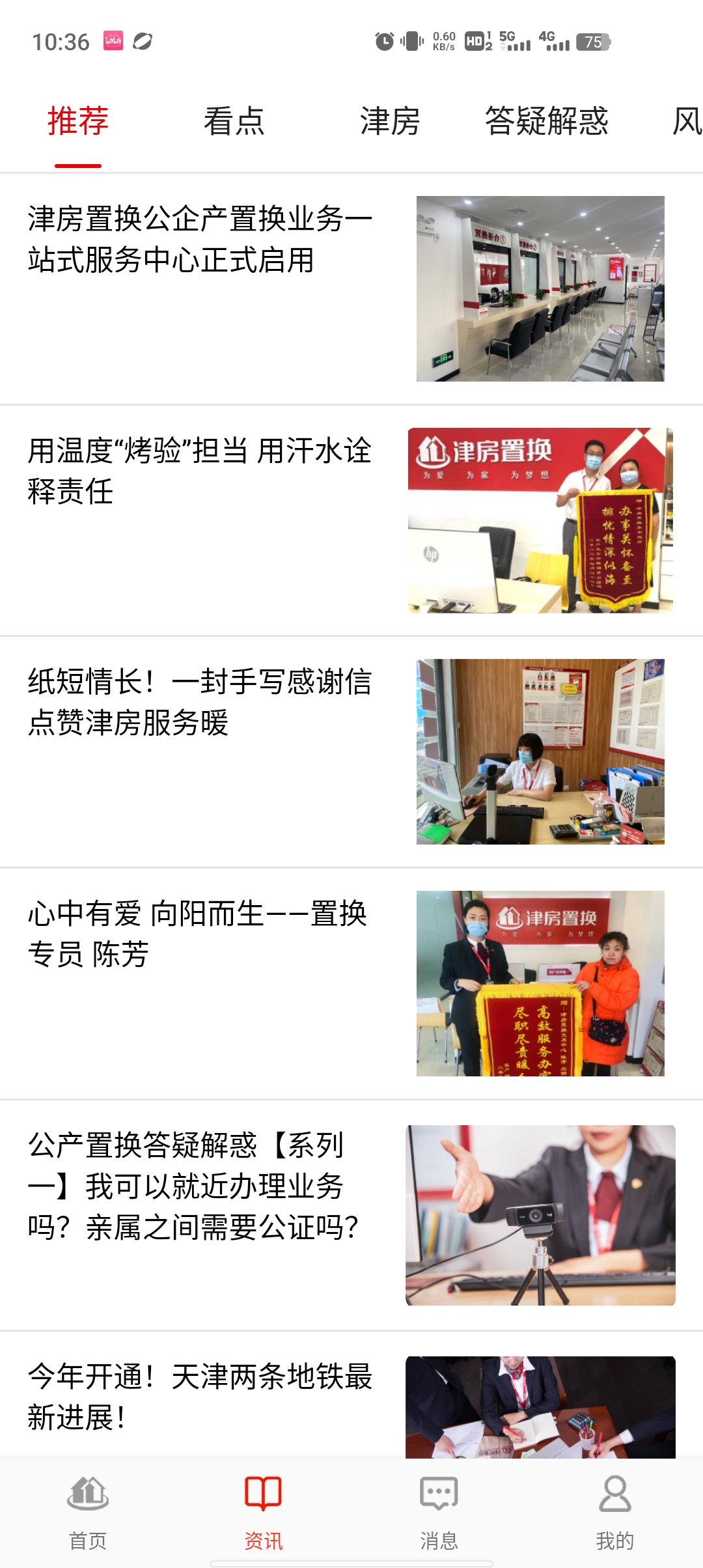703x1568 pixels.
Task: Open the partially visible 风 tab
Action: pos(683,122)
